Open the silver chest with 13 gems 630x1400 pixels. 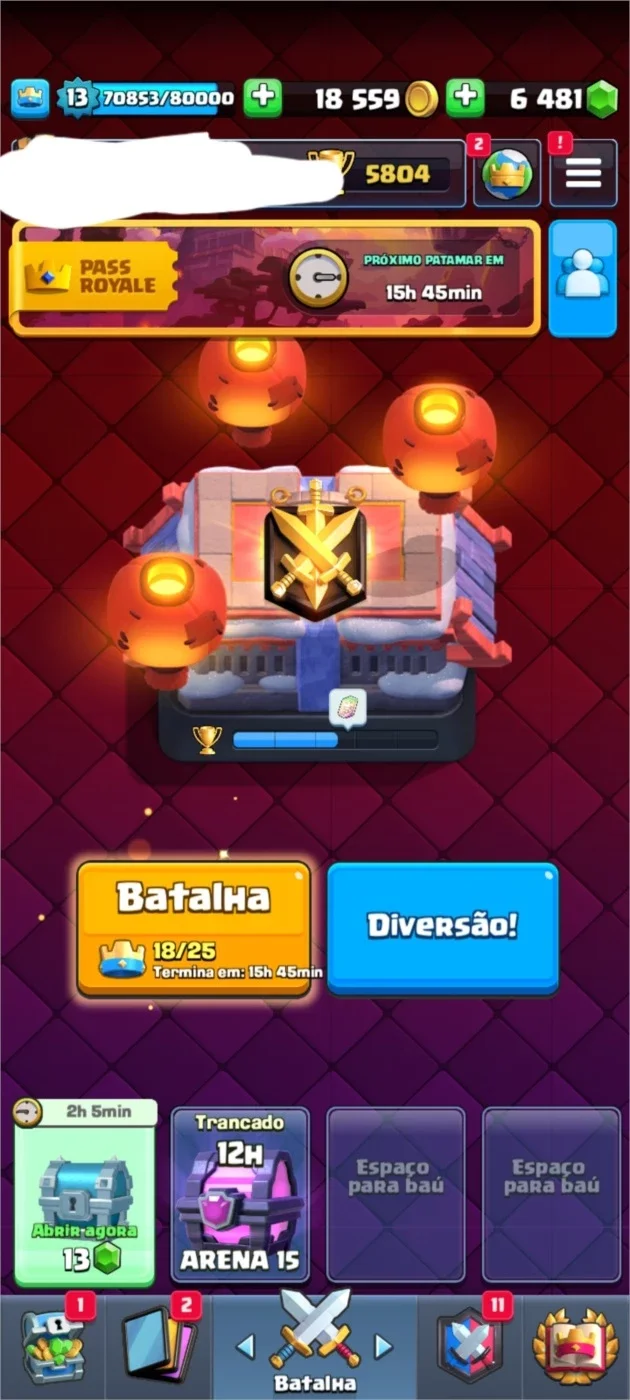click(85, 1193)
